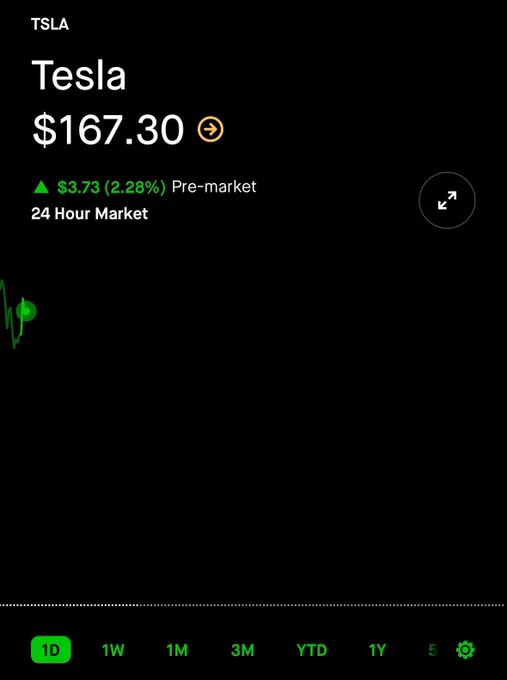Viewport: 507px width, 680px height.
Task: Select the YTD chart range
Action: tap(311, 650)
